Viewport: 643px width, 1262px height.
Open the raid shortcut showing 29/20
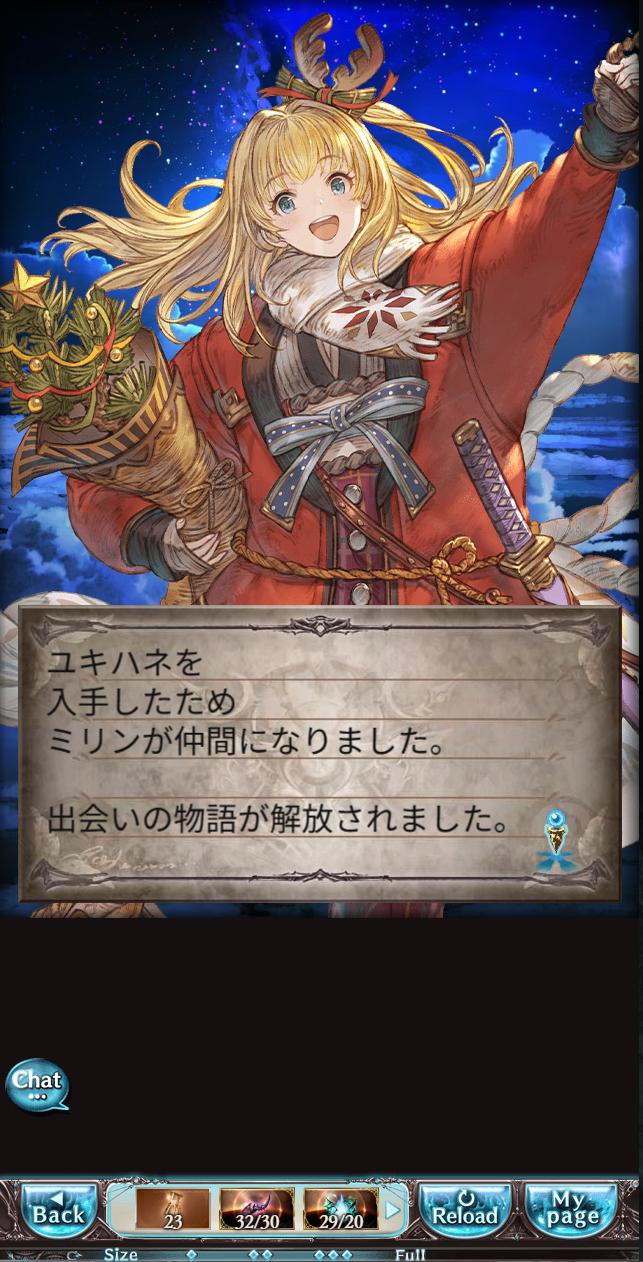[341, 1210]
